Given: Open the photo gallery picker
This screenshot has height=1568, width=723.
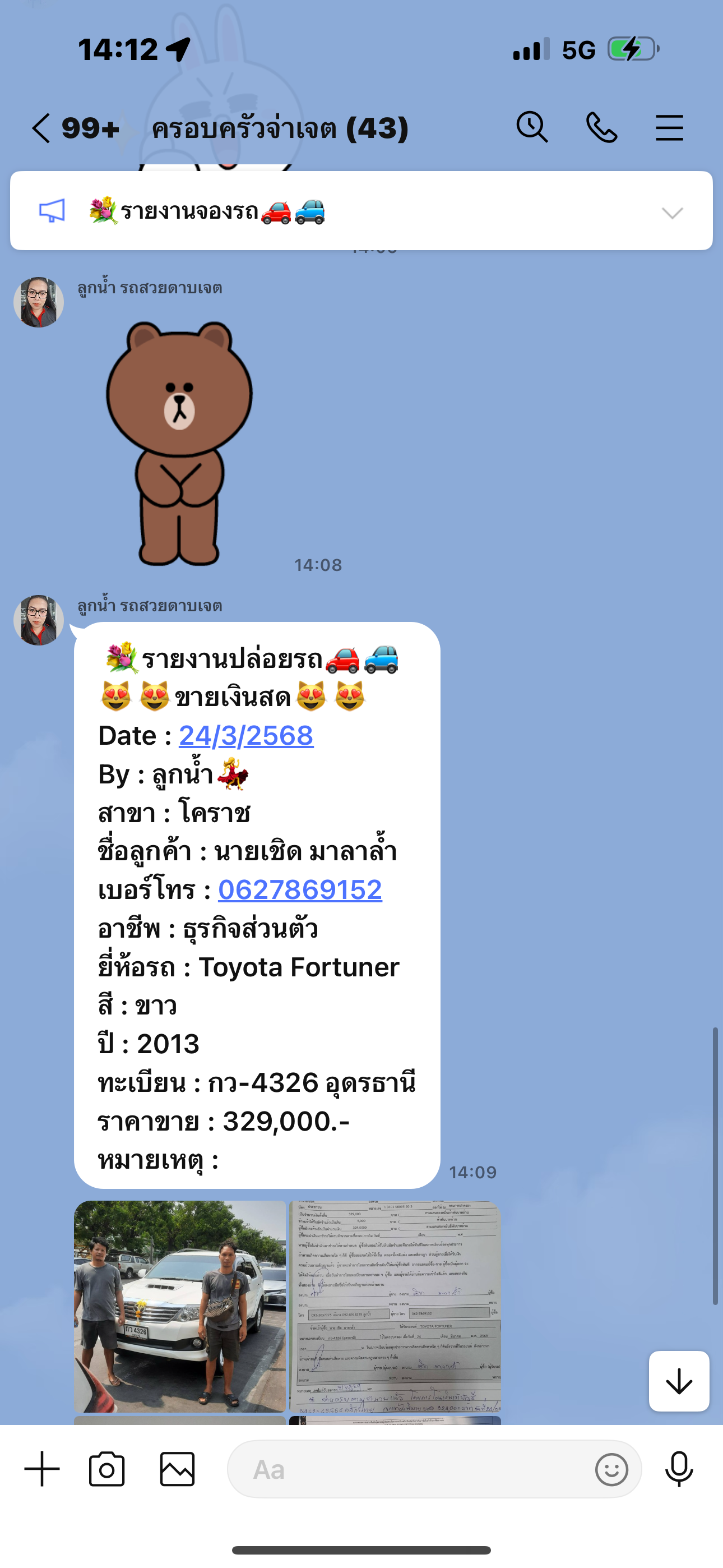Looking at the screenshot, I should pyautogui.click(x=177, y=1469).
